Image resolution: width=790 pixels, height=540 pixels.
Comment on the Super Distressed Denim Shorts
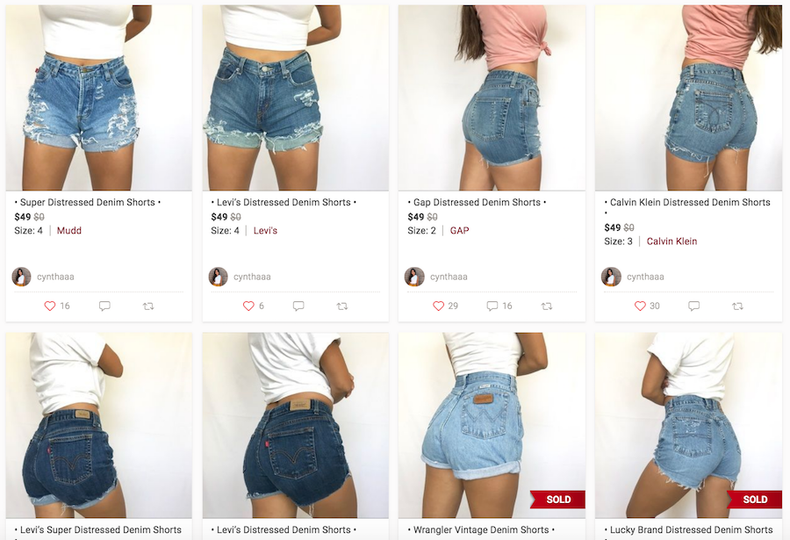point(105,306)
